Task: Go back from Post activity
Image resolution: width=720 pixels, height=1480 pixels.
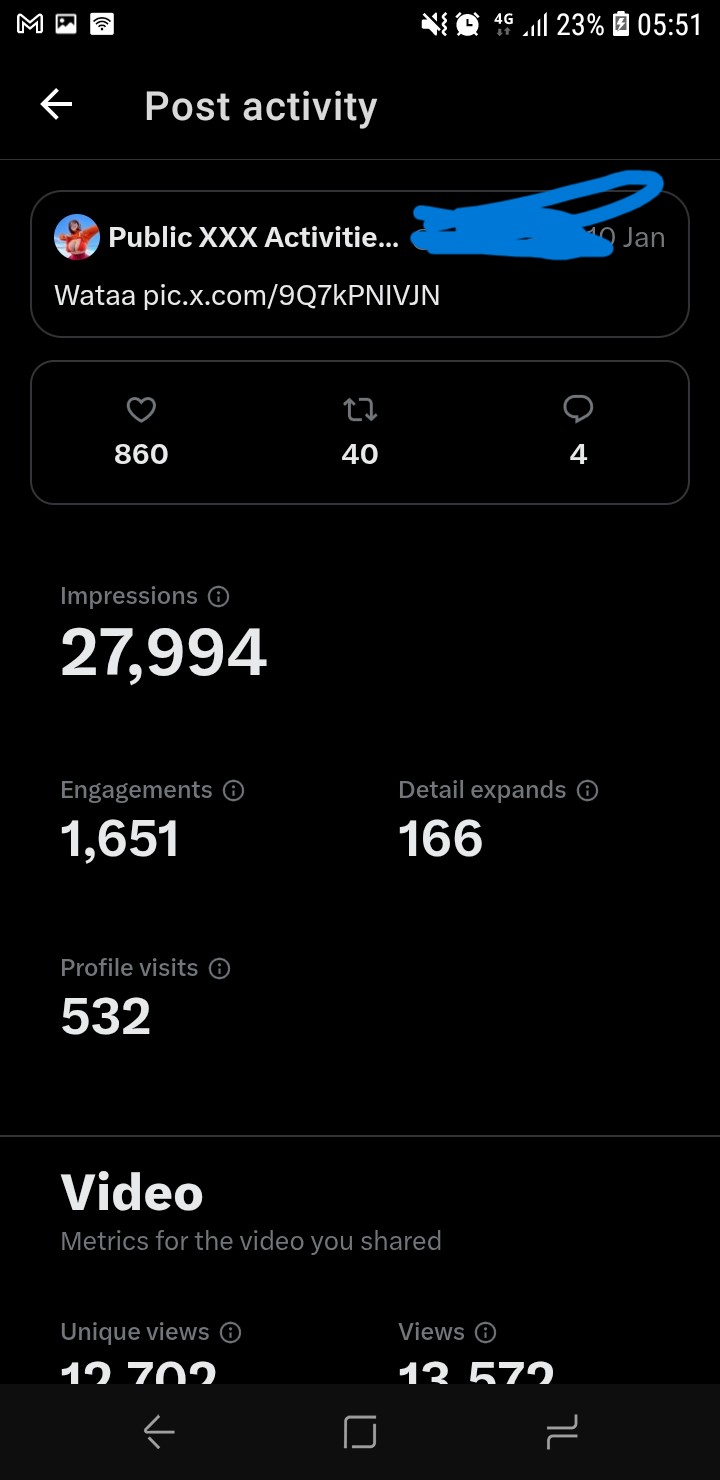Action: [x=57, y=105]
